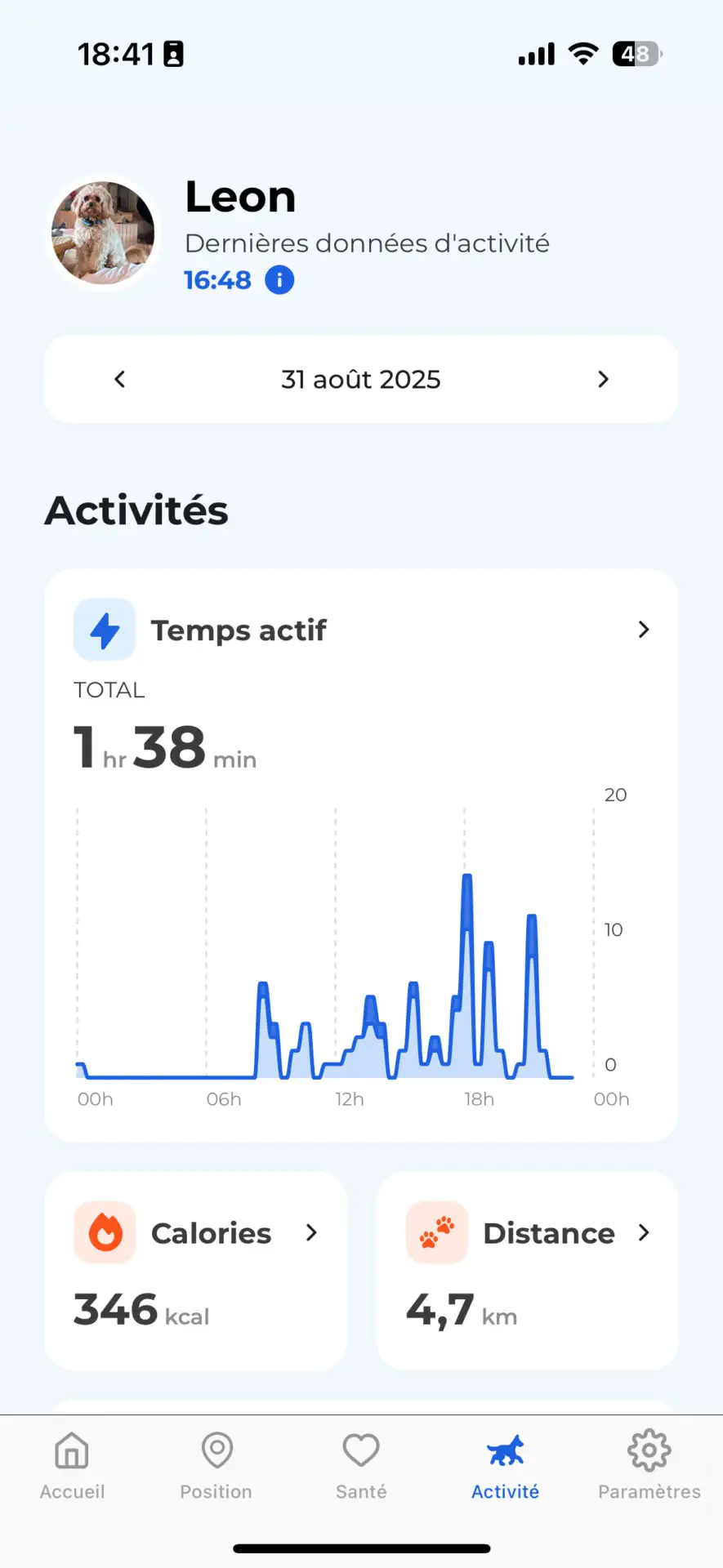Image resolution: width=723 pixels, height=1568 pixels.
Task: Open Temps actif details
Action: pos(643,630)
